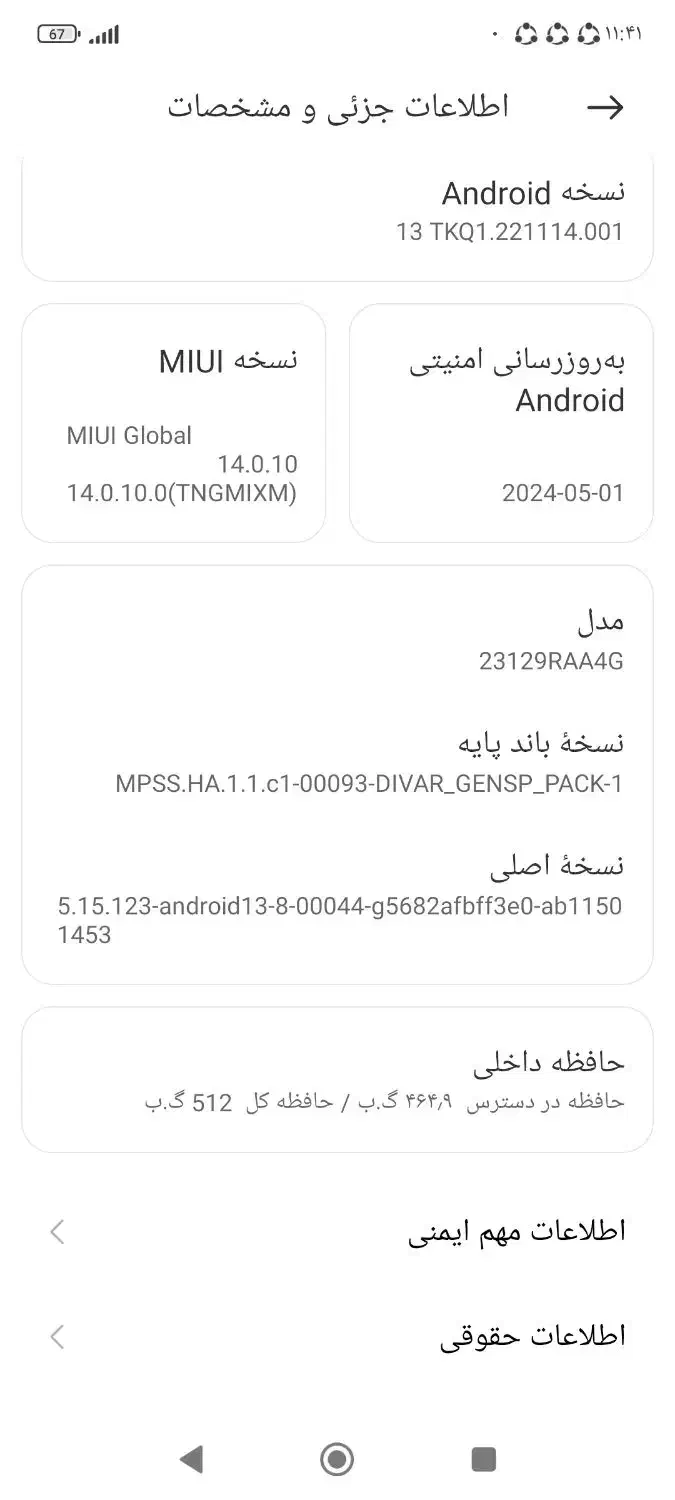Go back using the header arrow
This screenshot has height=1500, width=675.
[x=605, y=108]
